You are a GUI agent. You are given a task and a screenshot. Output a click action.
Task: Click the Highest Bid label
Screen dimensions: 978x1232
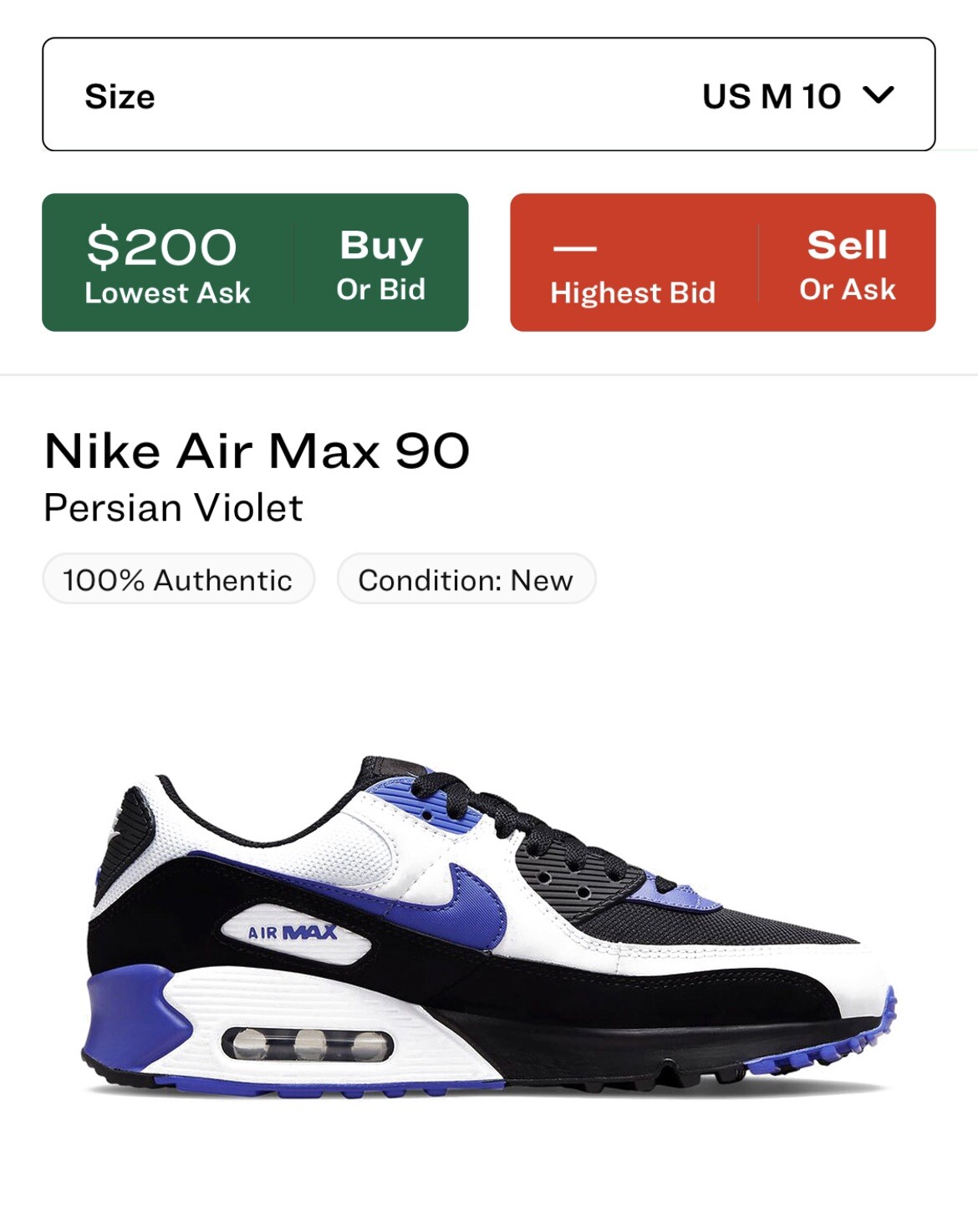point(633,292)
